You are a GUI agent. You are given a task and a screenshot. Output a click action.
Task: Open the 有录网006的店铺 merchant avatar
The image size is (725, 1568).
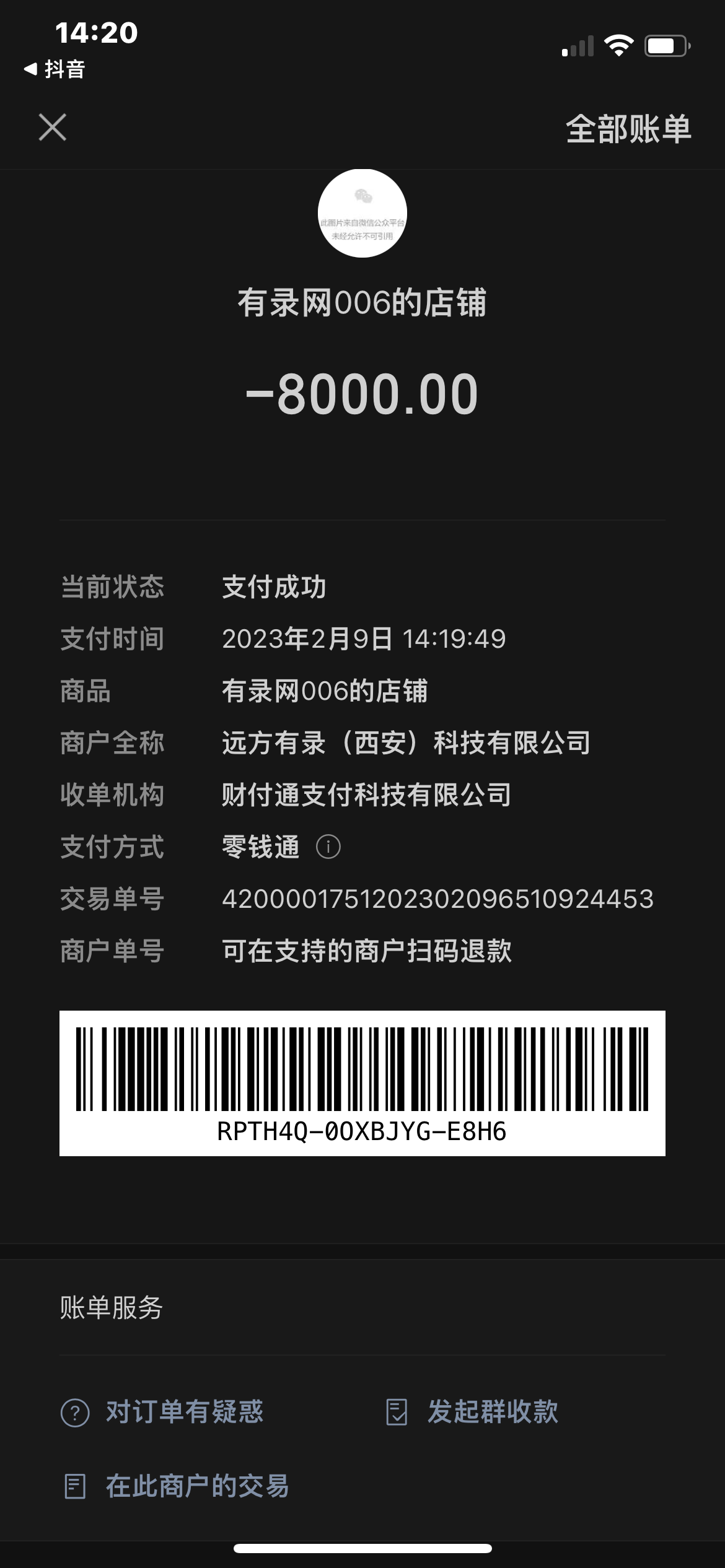click(362, 213)
